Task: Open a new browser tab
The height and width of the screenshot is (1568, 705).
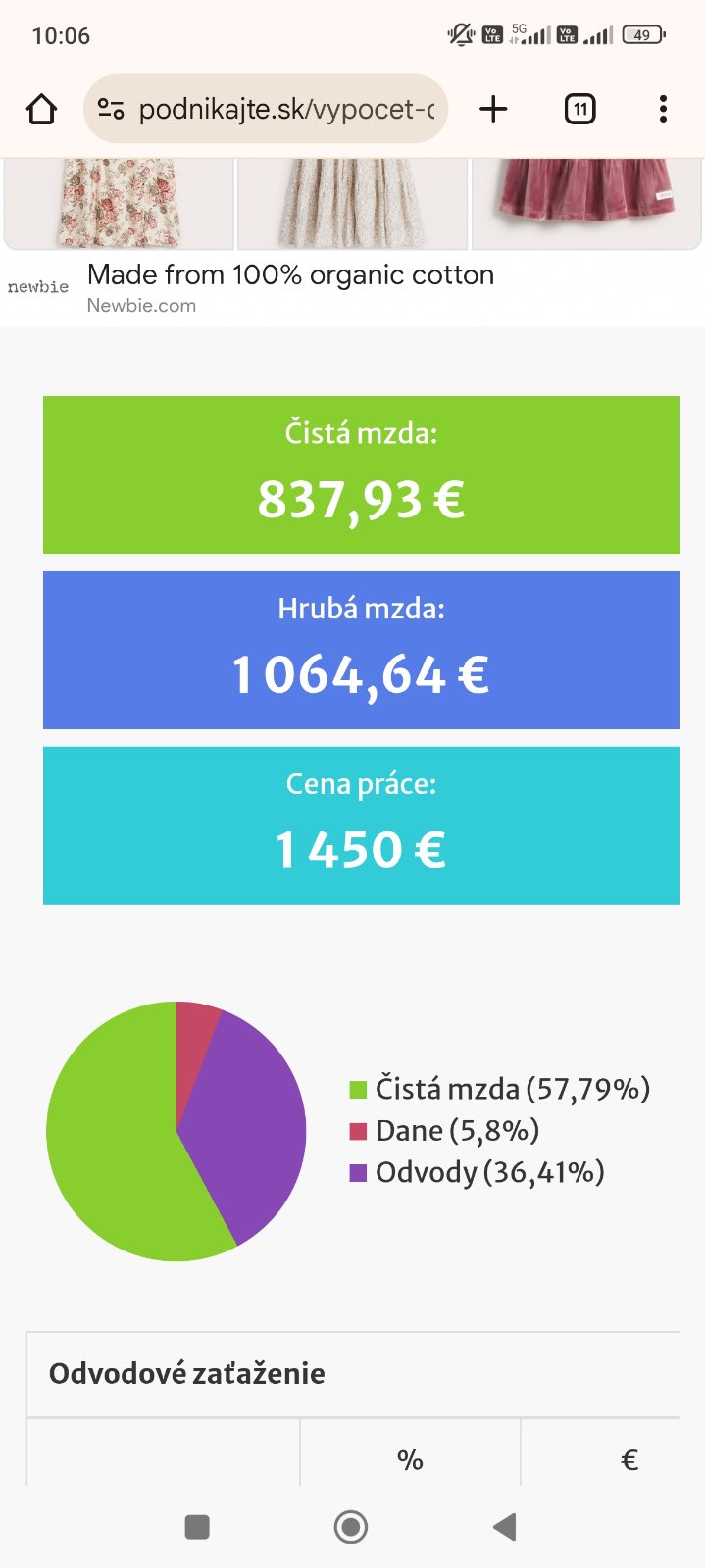Action: 493,109
